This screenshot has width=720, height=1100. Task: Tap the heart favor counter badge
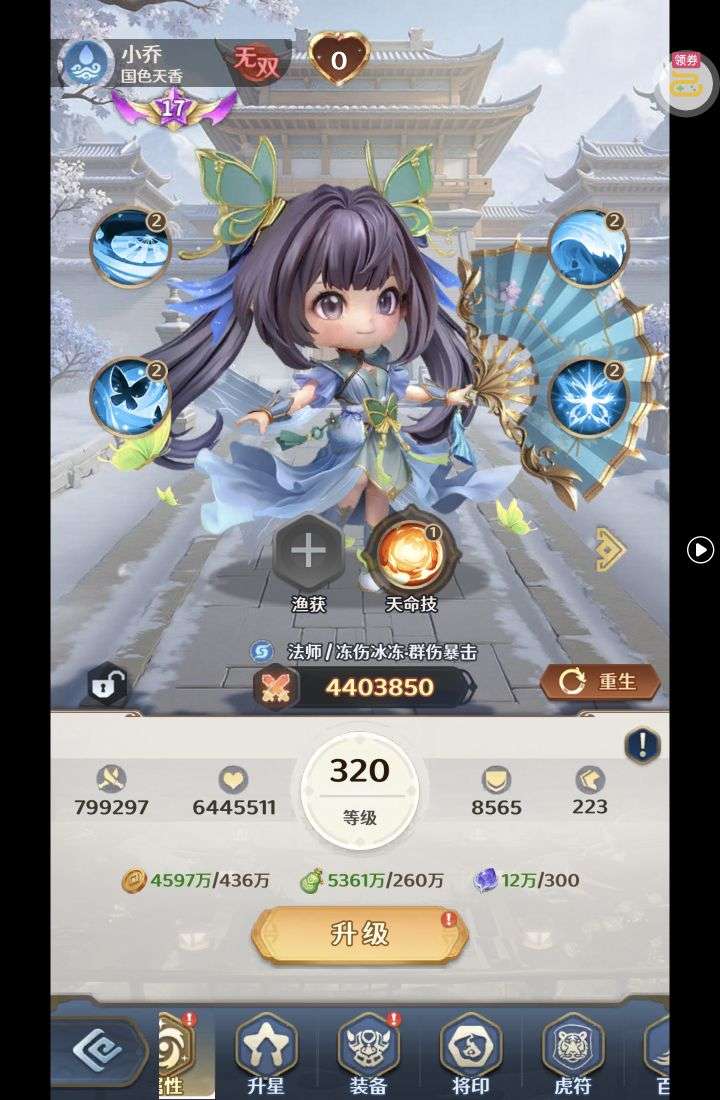pyautogui.click(x=339, y=60)
